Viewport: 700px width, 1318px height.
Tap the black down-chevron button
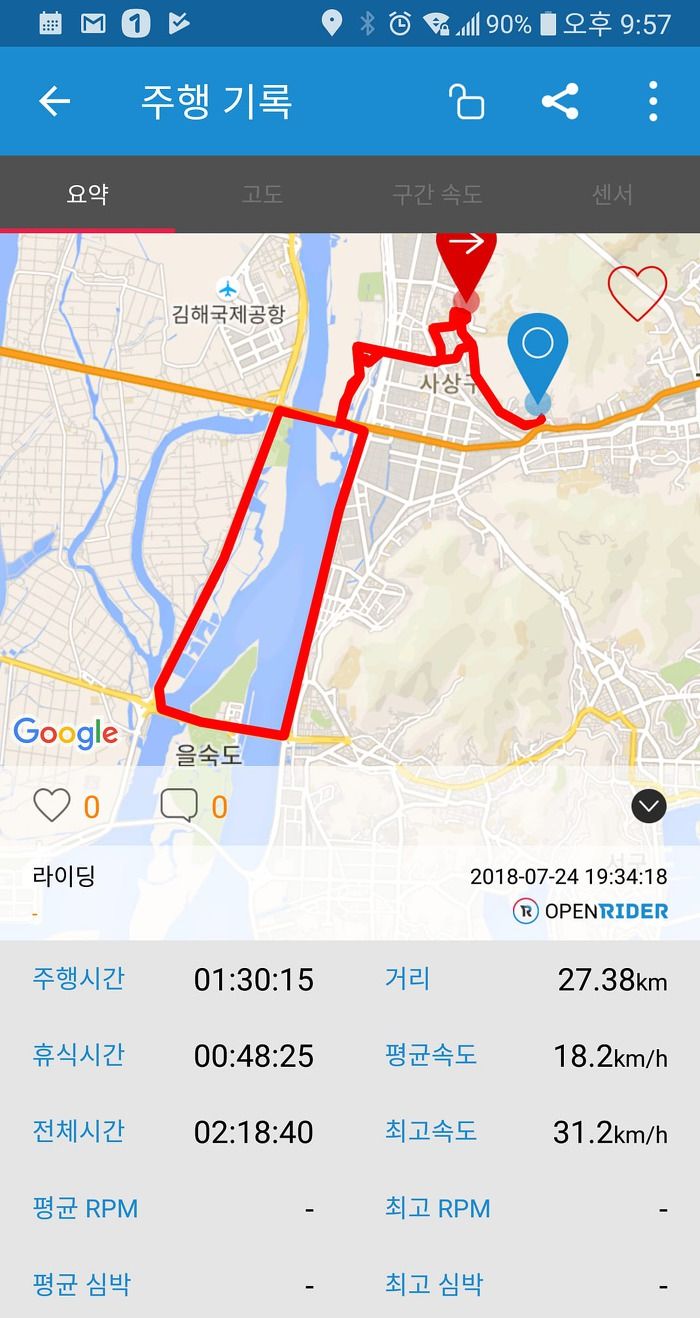[649, 805]
